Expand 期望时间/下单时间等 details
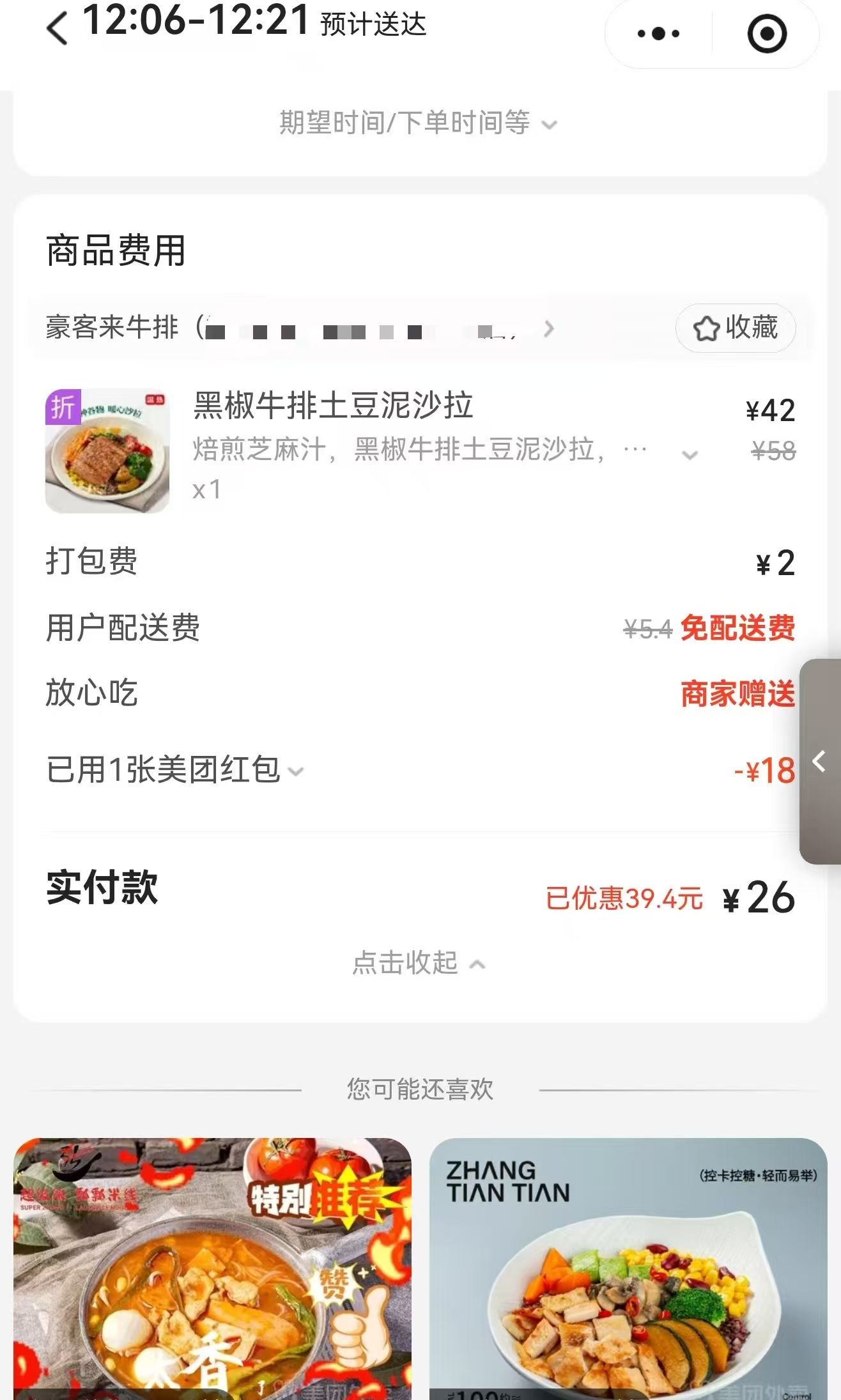 pos(419,123)
